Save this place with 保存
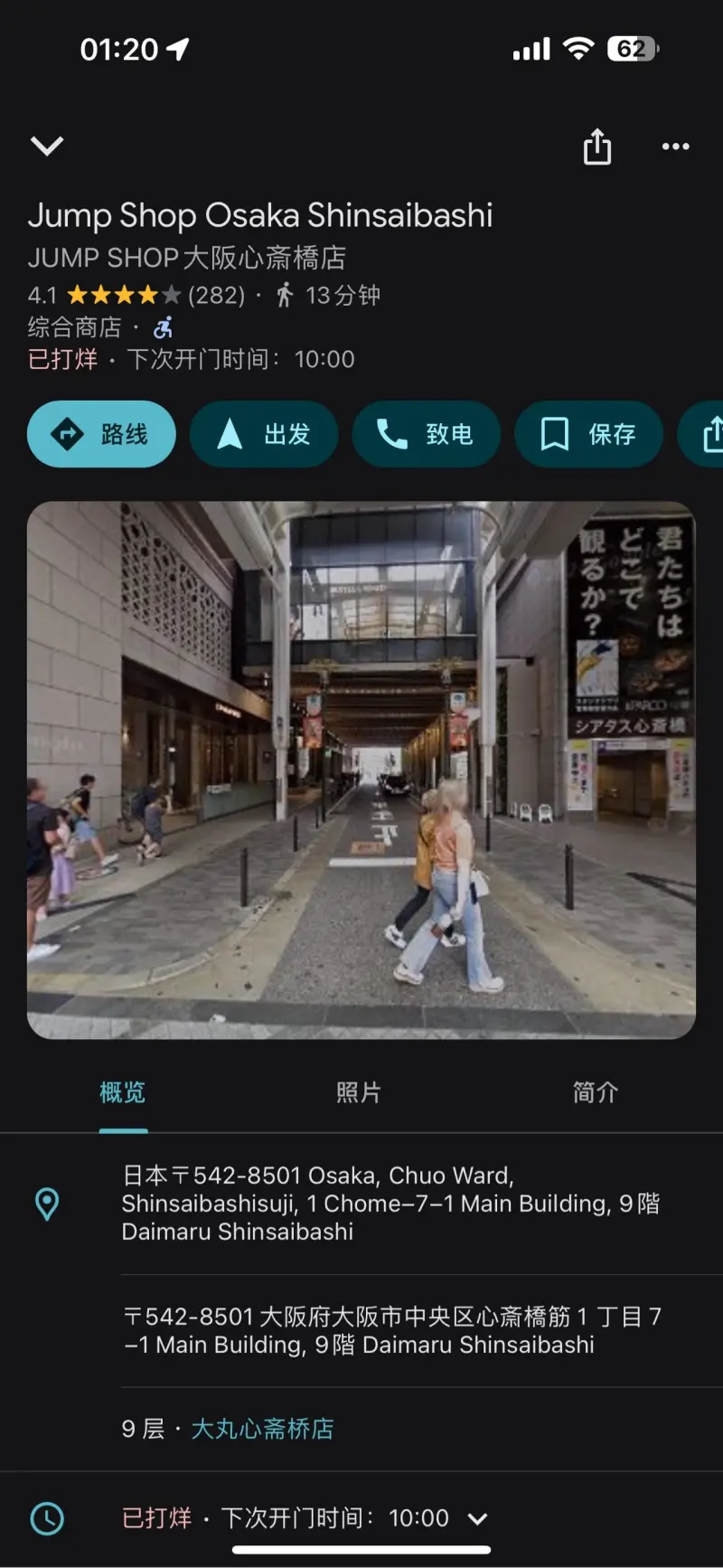Screen dimensions: 723x1568 [588, 434]
